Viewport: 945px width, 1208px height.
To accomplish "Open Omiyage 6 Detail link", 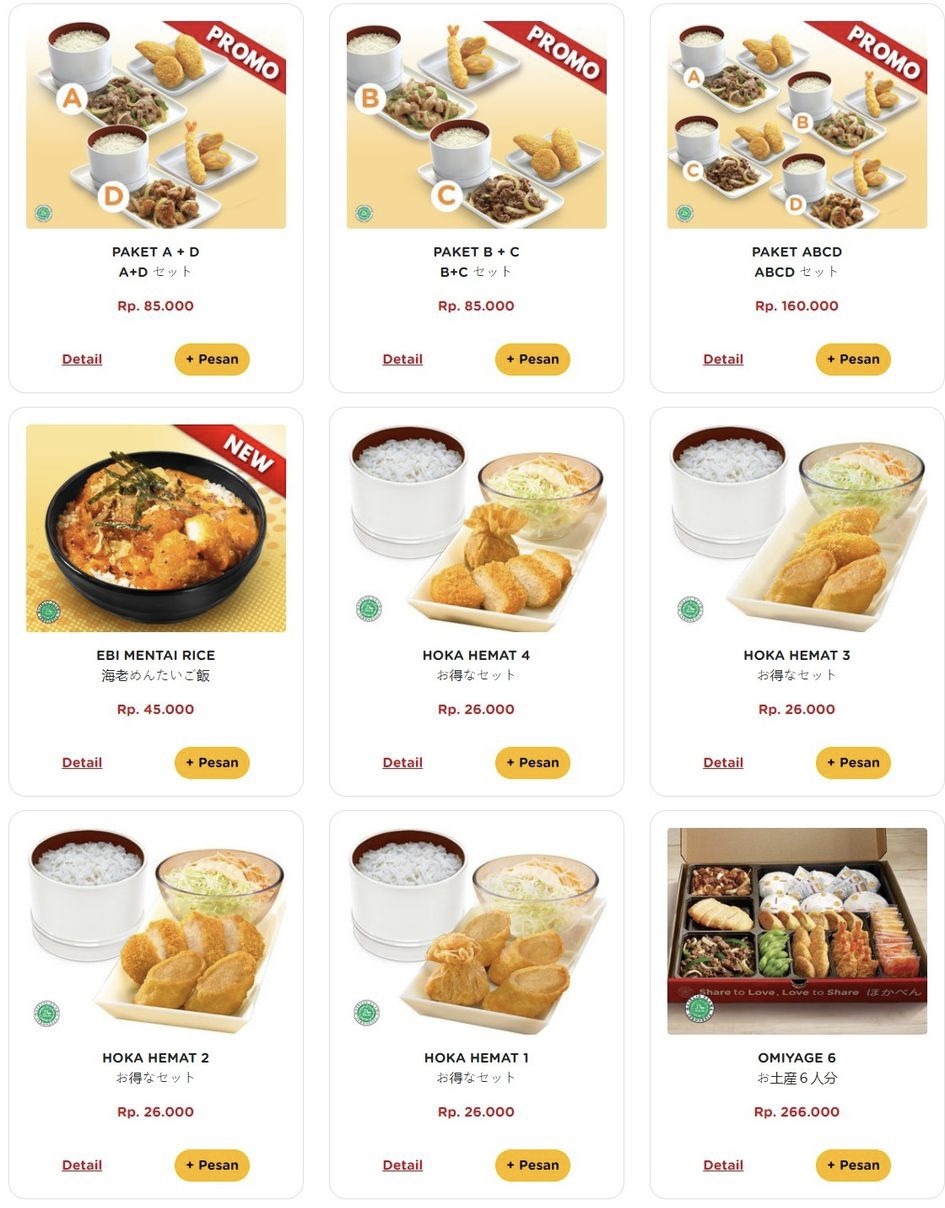I will (723, 1165).
